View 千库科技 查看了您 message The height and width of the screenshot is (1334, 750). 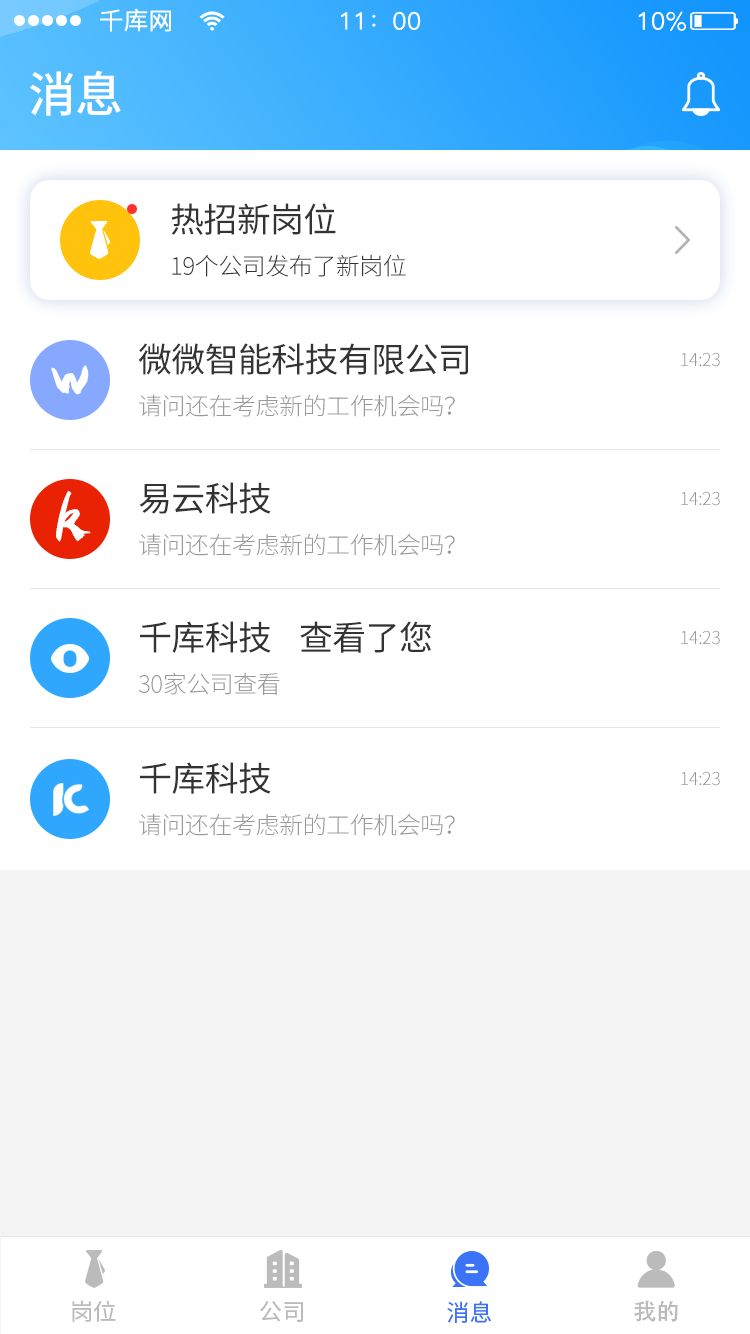375,658
